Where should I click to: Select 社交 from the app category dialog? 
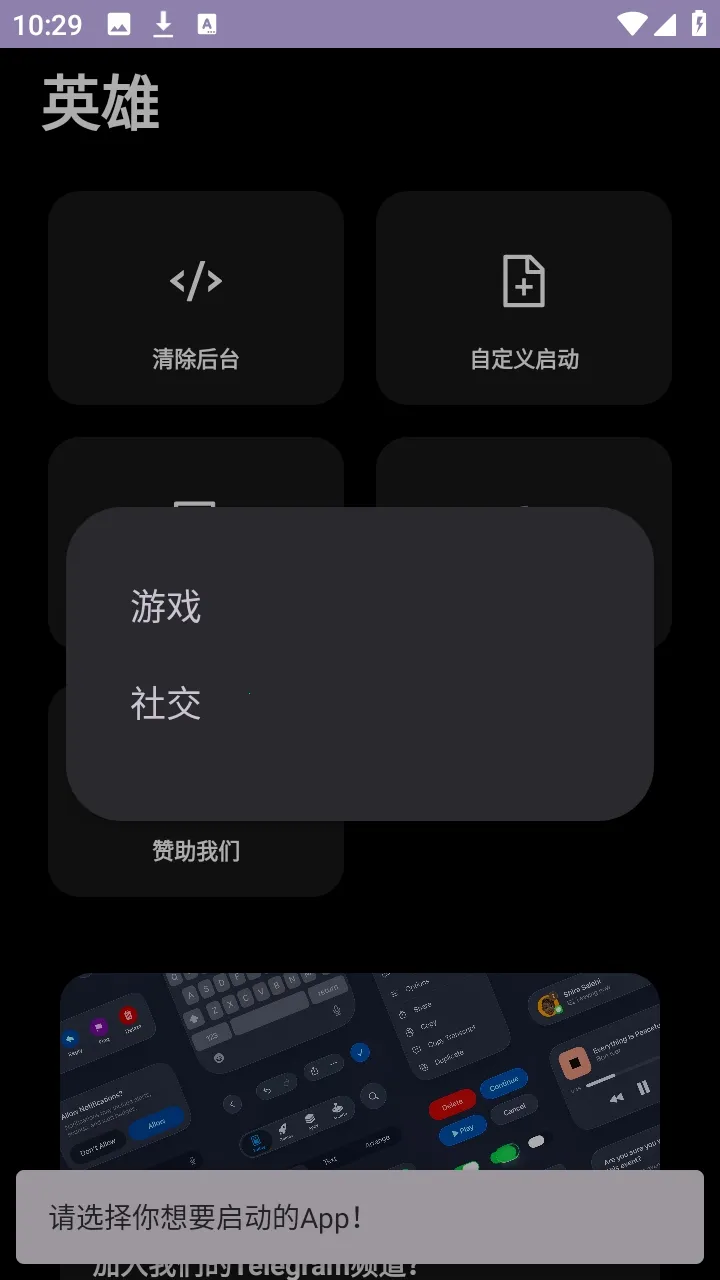[165, 703]
